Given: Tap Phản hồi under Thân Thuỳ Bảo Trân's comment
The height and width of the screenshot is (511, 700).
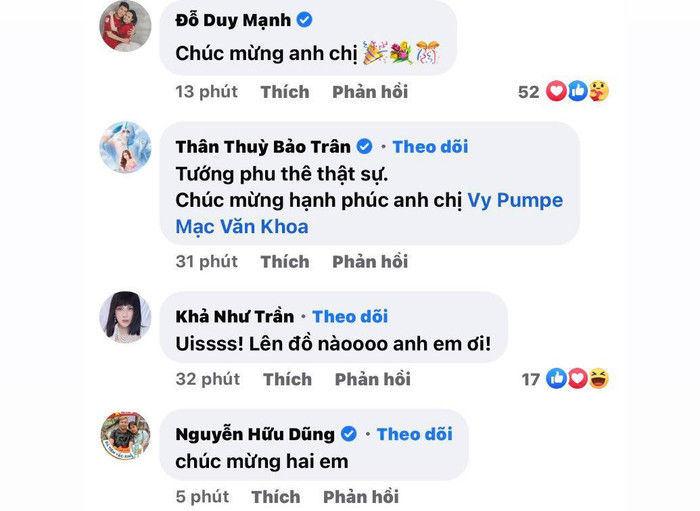Looking at the screenshot, I should coord(369,262).
